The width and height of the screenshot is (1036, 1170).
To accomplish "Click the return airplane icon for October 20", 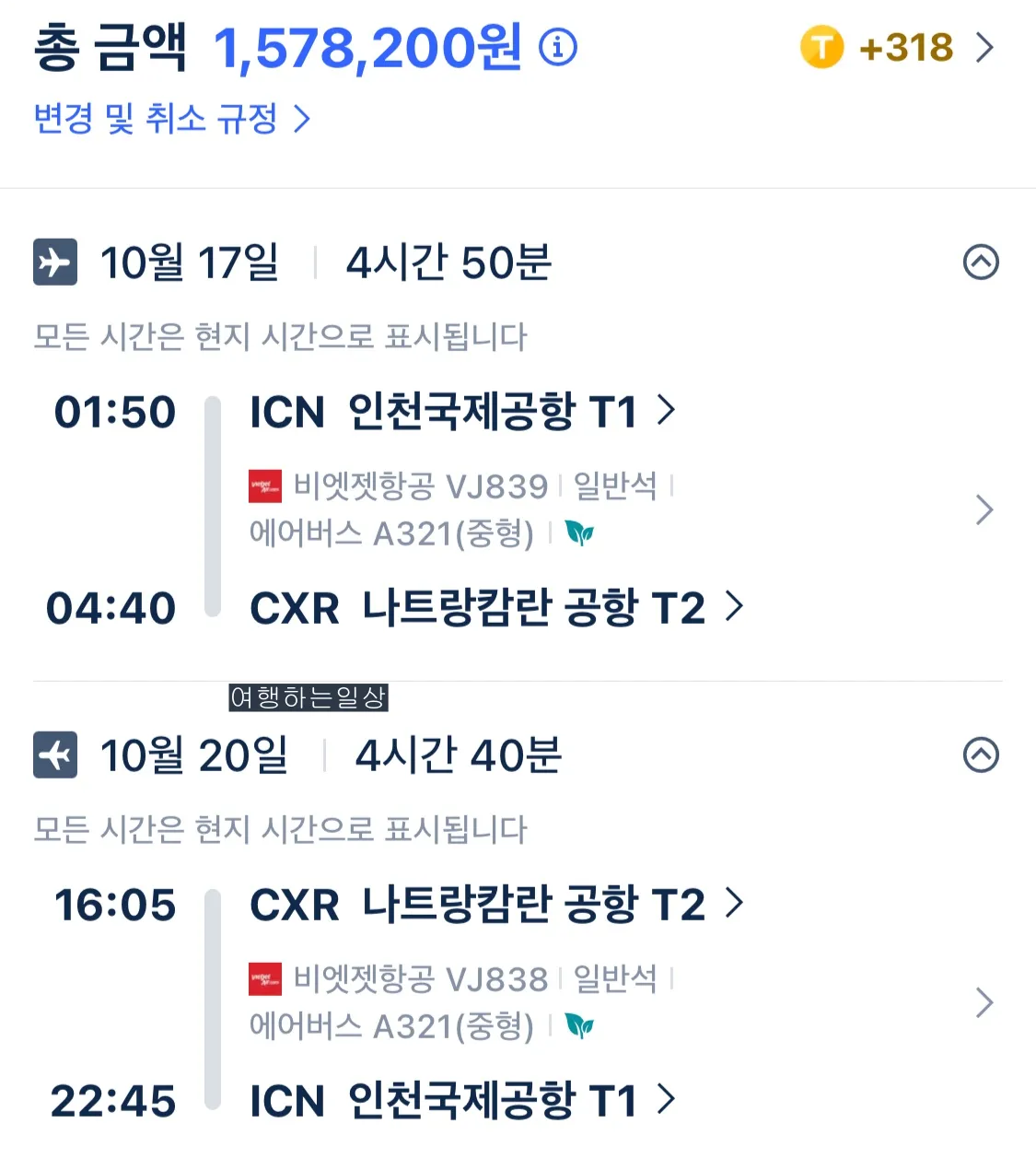I will [54, 755].
